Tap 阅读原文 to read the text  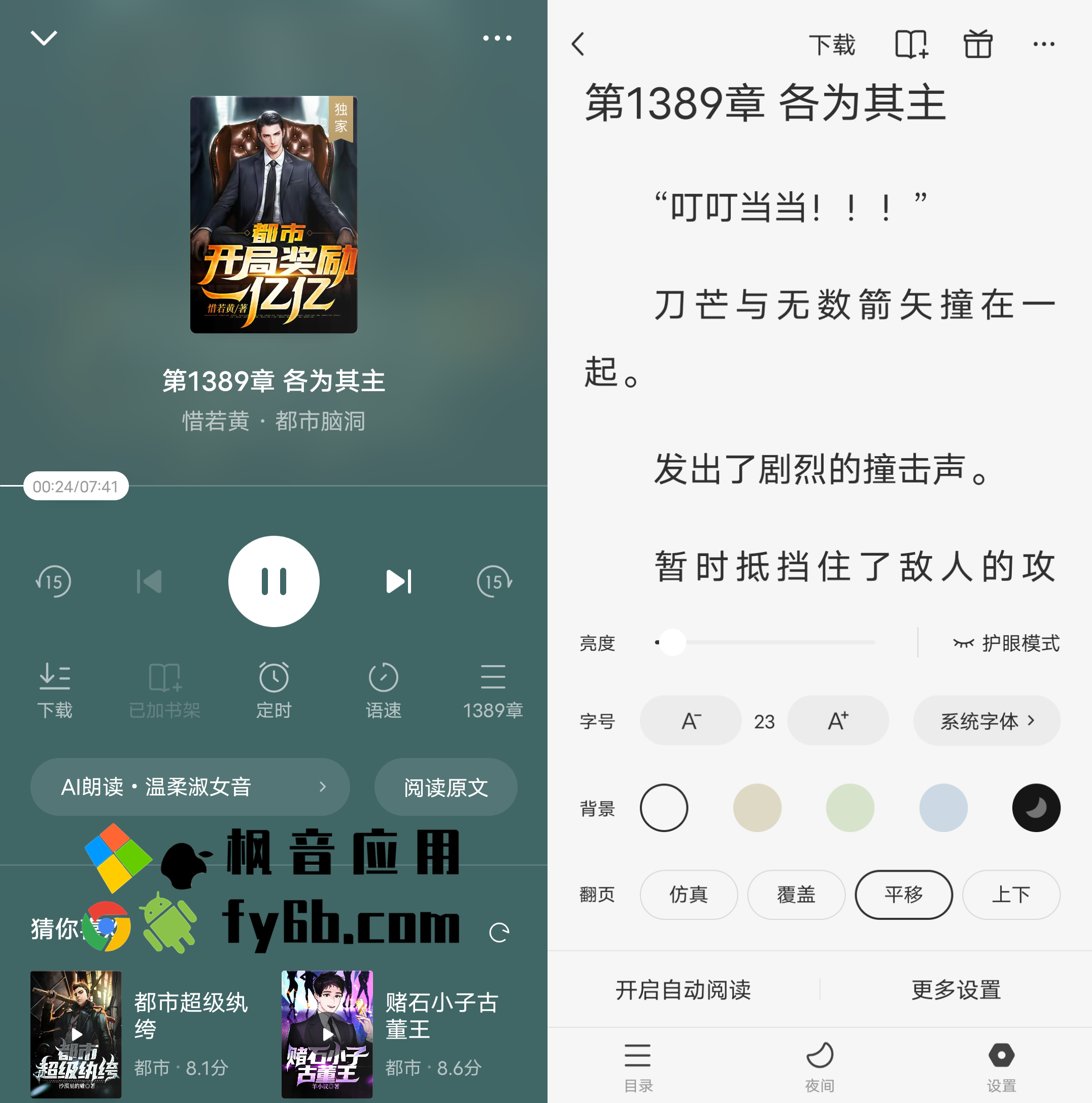pos(446,787)
